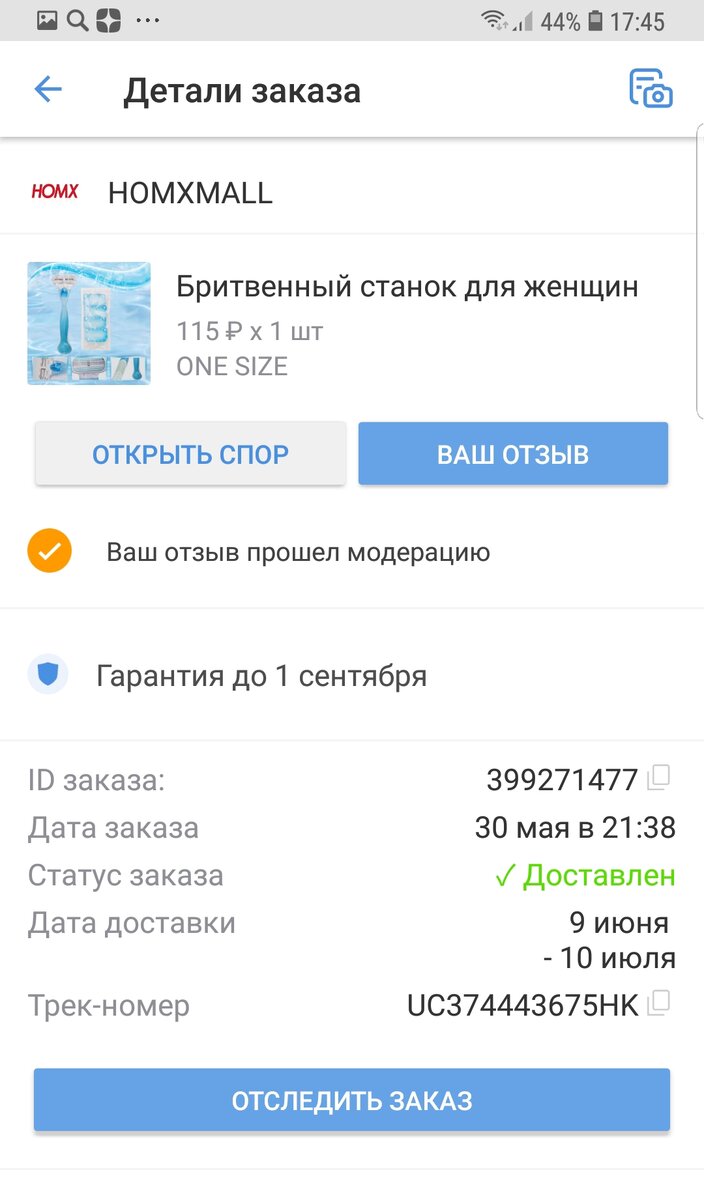Screen dimensions: 704x1200
Task: Go back from order details
Action: pyautogui.click(x=48, y=90)
